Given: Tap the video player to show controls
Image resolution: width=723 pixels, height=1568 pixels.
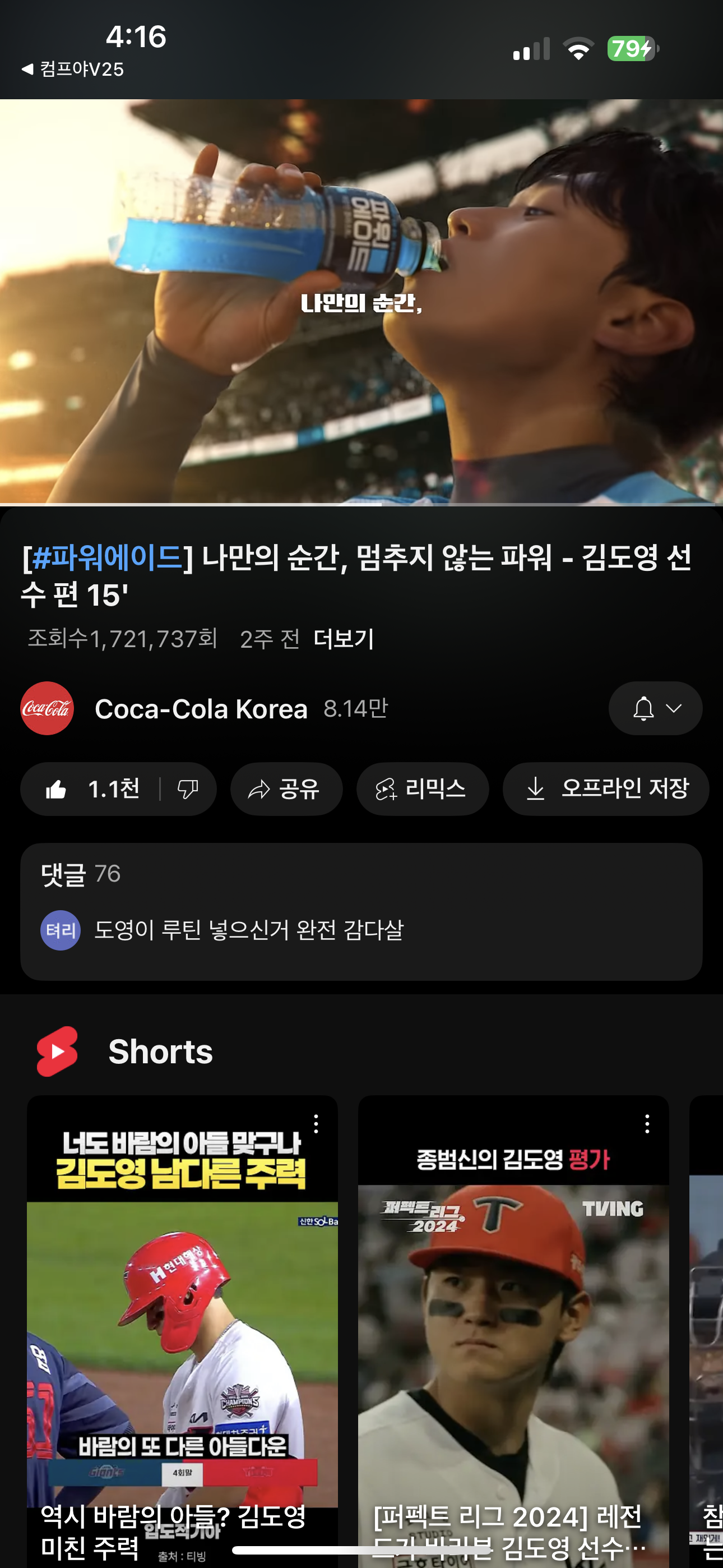Looking at the screenshot, I should [361, 302].
